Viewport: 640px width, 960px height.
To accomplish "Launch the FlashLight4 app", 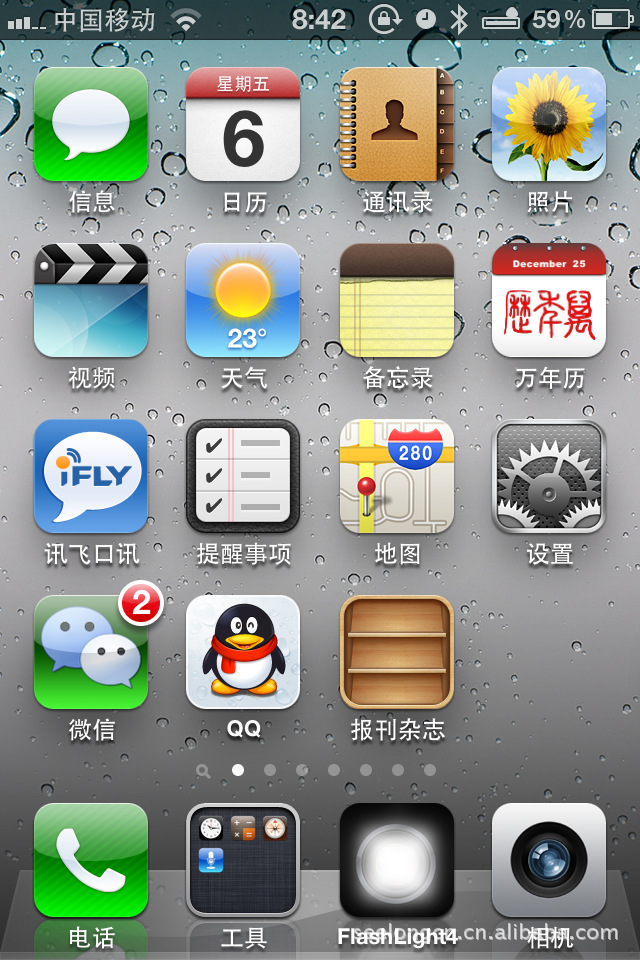I will pos(397,860).
